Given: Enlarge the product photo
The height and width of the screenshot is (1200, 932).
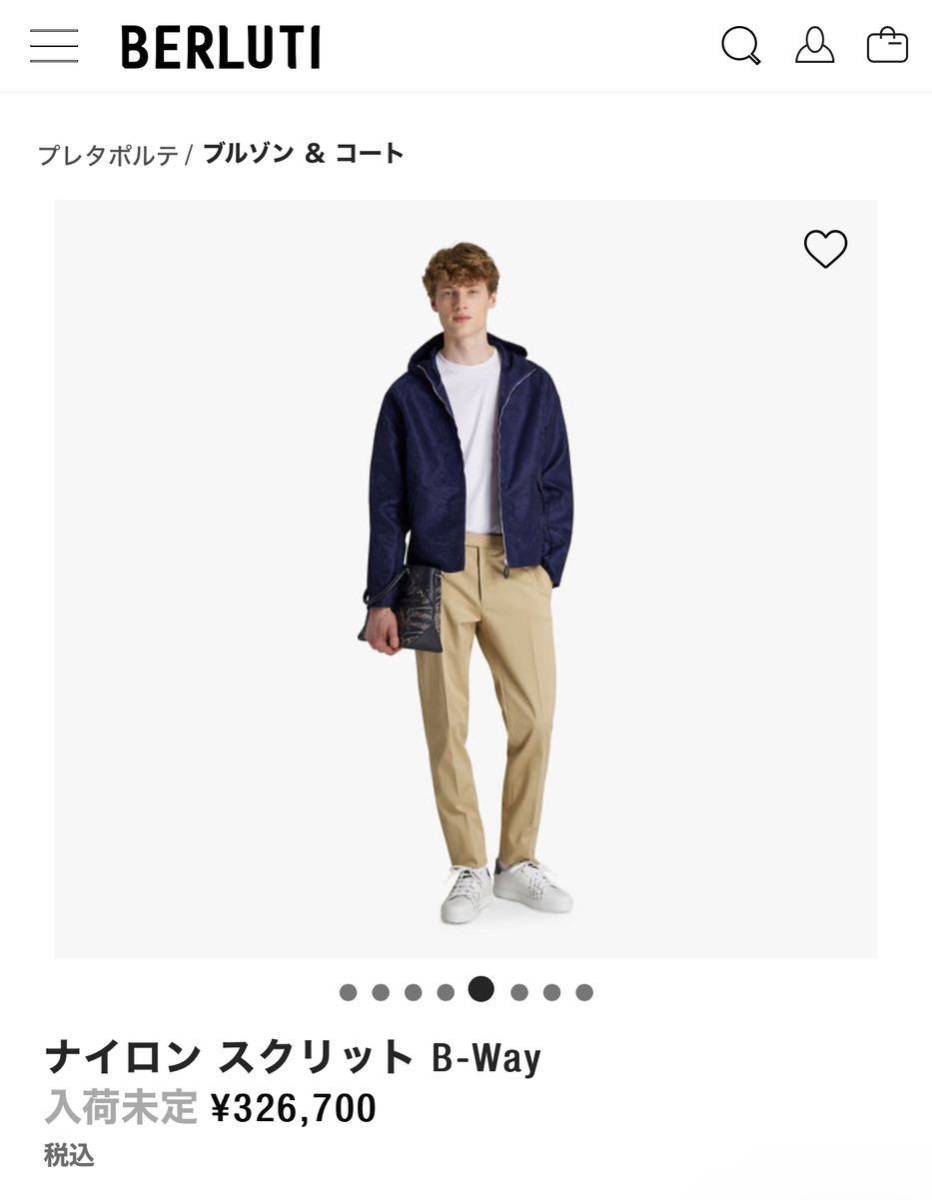Looking at the screenshot, I should [466, 580].
